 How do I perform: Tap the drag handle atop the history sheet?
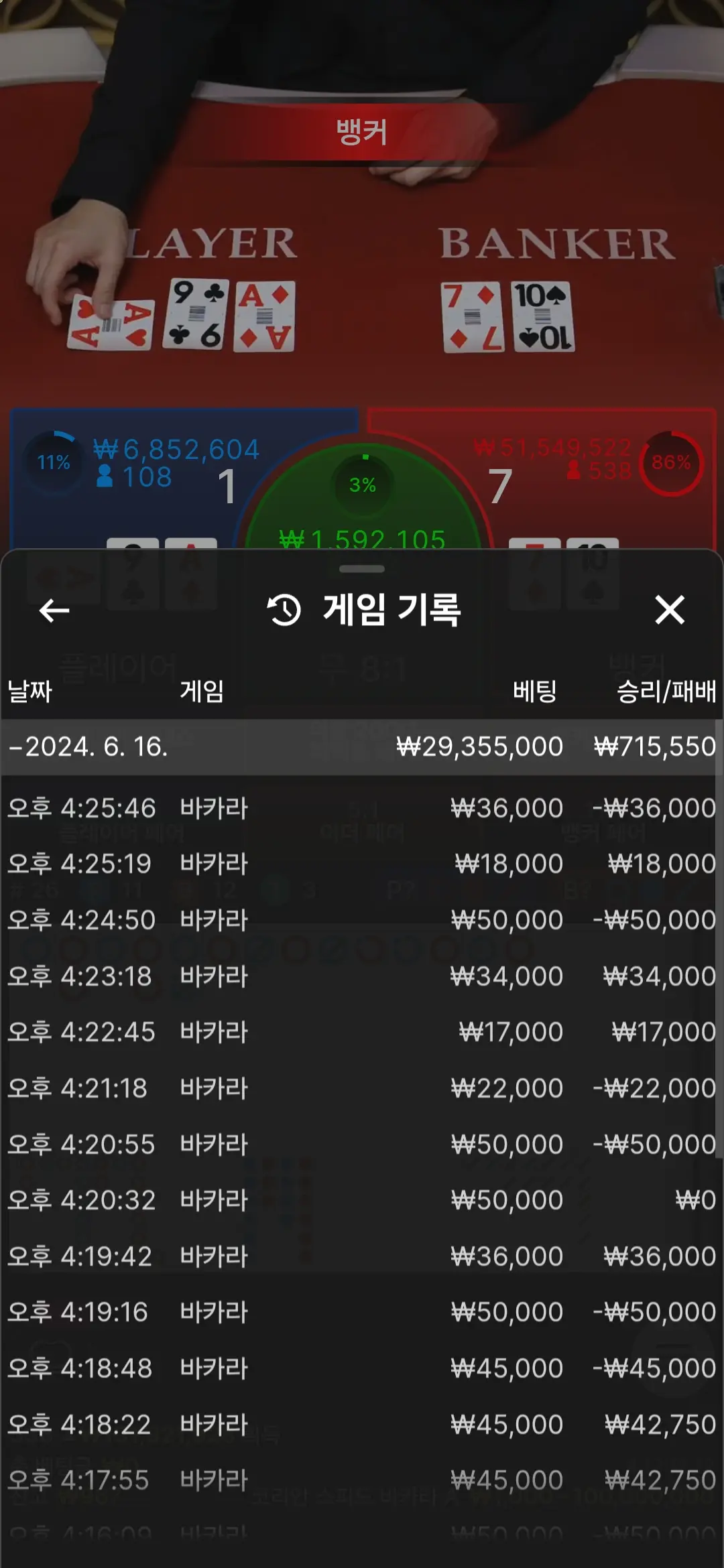(x=362, y=569)
